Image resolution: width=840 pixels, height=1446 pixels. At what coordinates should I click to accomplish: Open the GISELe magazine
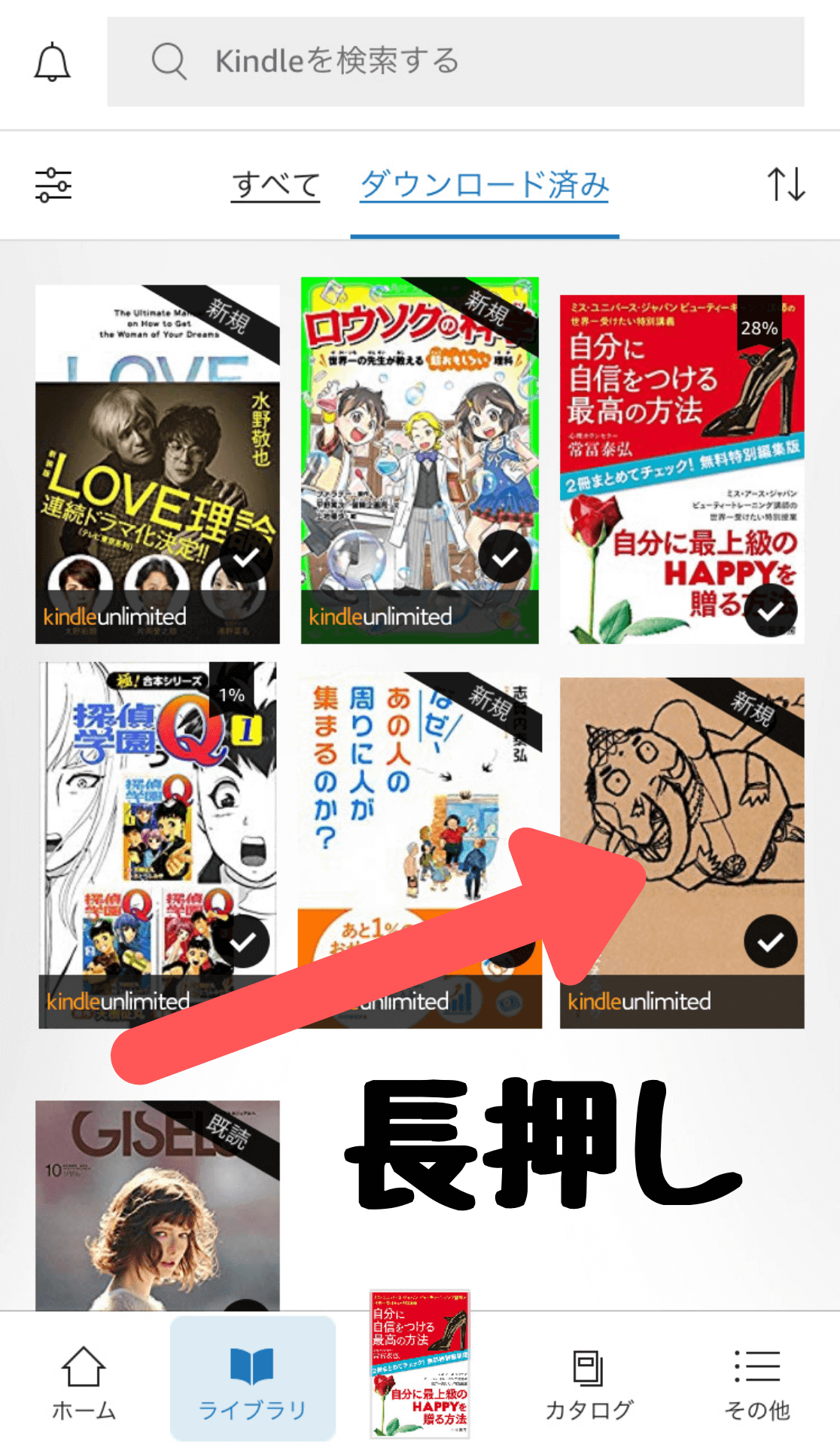pos(157,1205)
